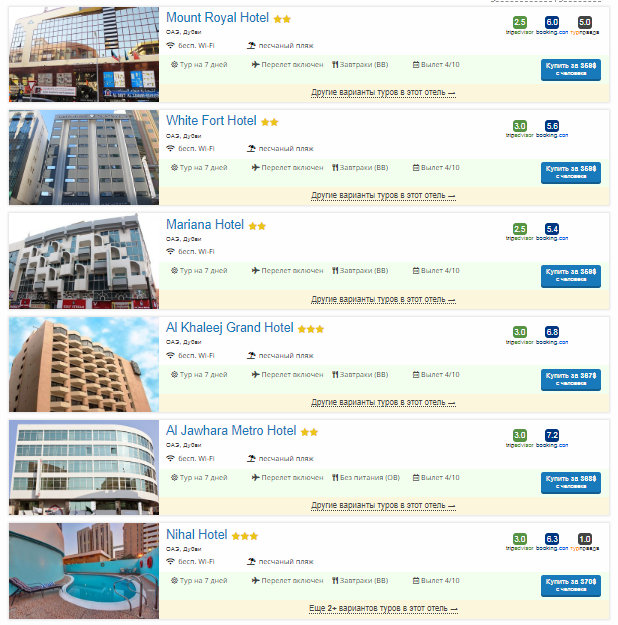Open the Nihal Hotel title link
This screenshot has width=618, height=625.
click(x=197, y=535)
